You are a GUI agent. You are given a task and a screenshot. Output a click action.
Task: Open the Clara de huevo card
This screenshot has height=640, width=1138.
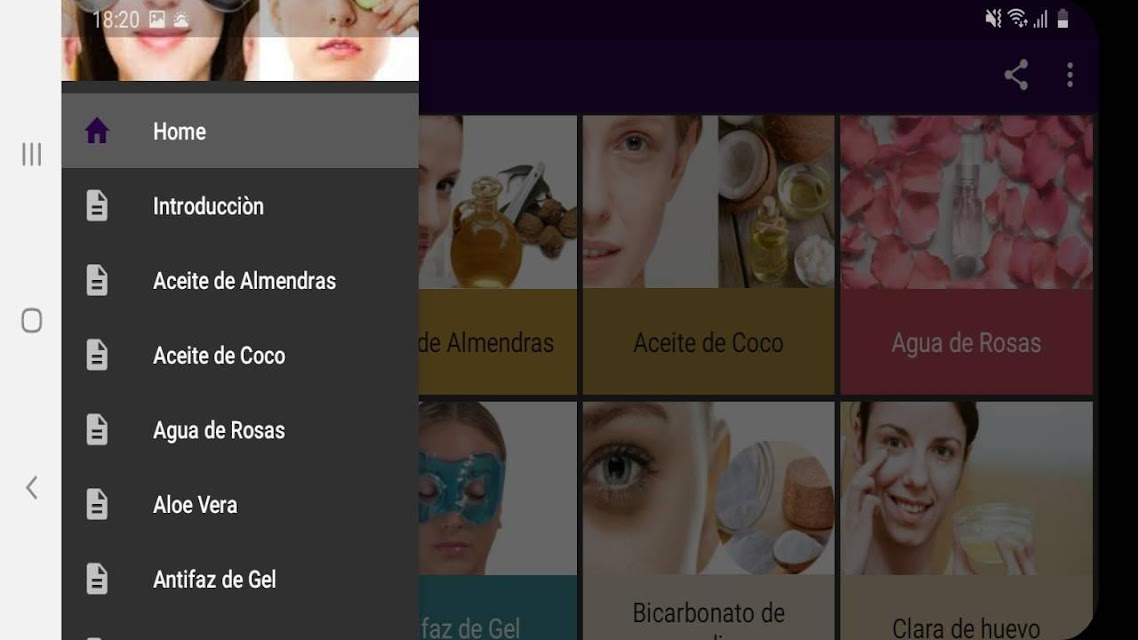pyautogui.click(x=966, y=520)
